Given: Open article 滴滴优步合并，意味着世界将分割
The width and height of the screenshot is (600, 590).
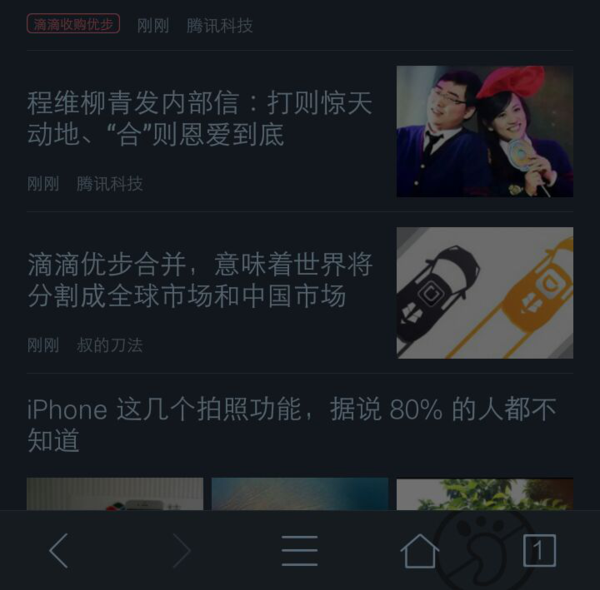Looking at the screenshot, I should pyautogui.click(x=200, y=280).
